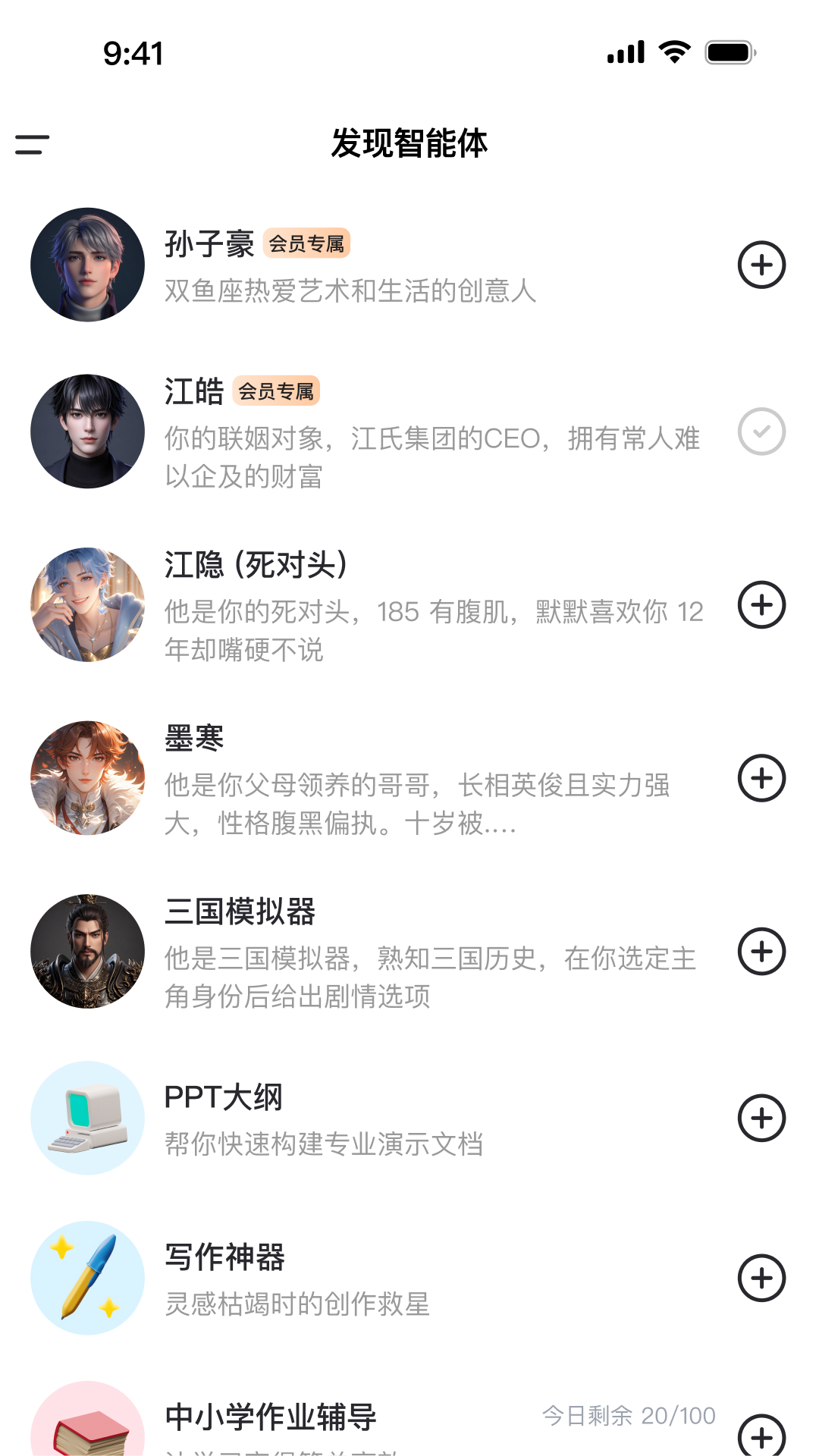Tap 孙子豪's avatar picture

pos(86,265)
